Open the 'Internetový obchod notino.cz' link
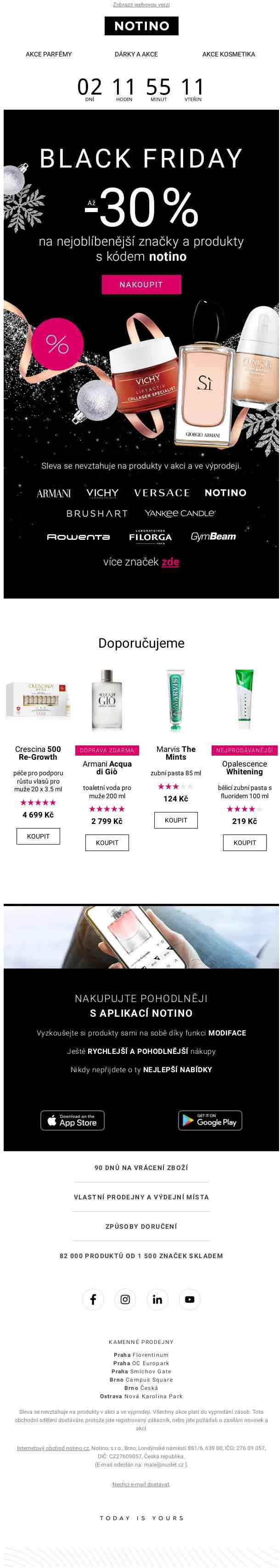 (x=53, y=1448)
